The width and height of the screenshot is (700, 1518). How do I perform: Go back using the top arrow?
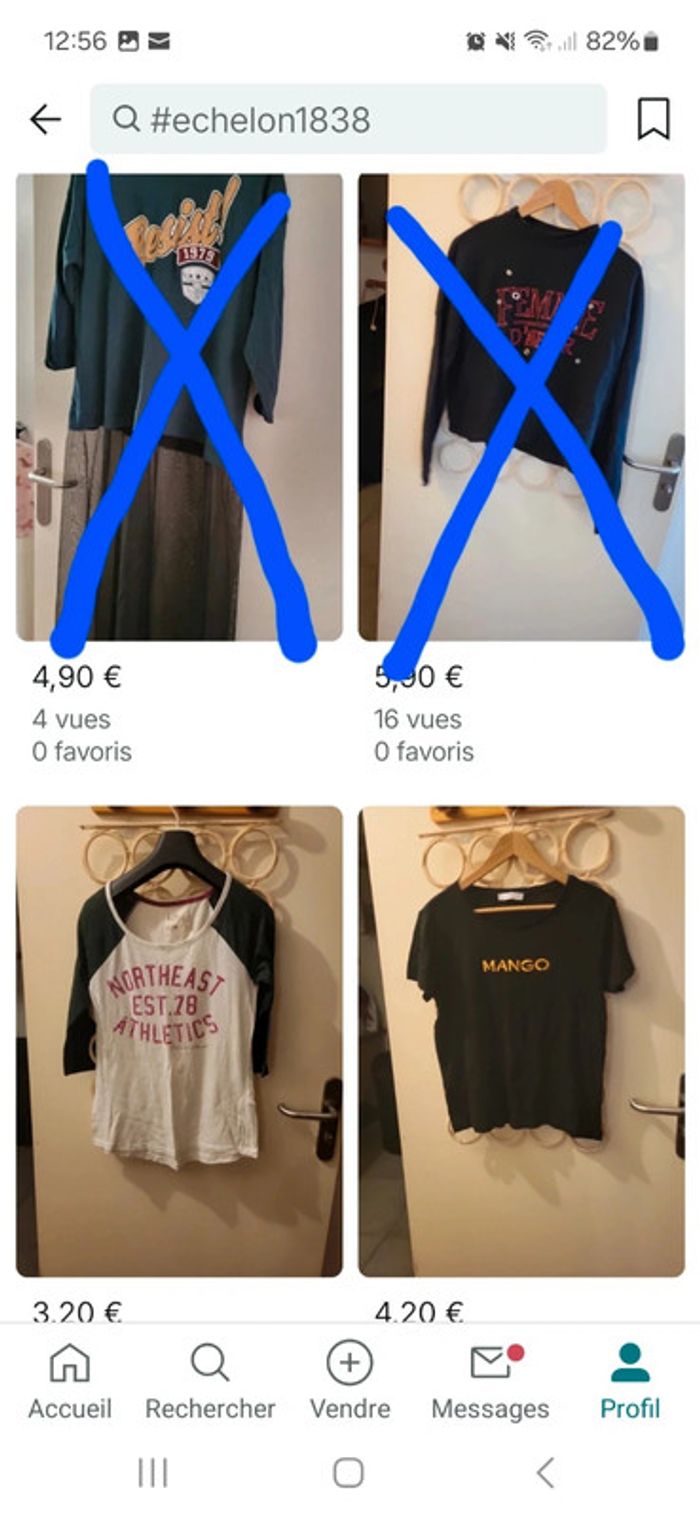tap(45, 120)
